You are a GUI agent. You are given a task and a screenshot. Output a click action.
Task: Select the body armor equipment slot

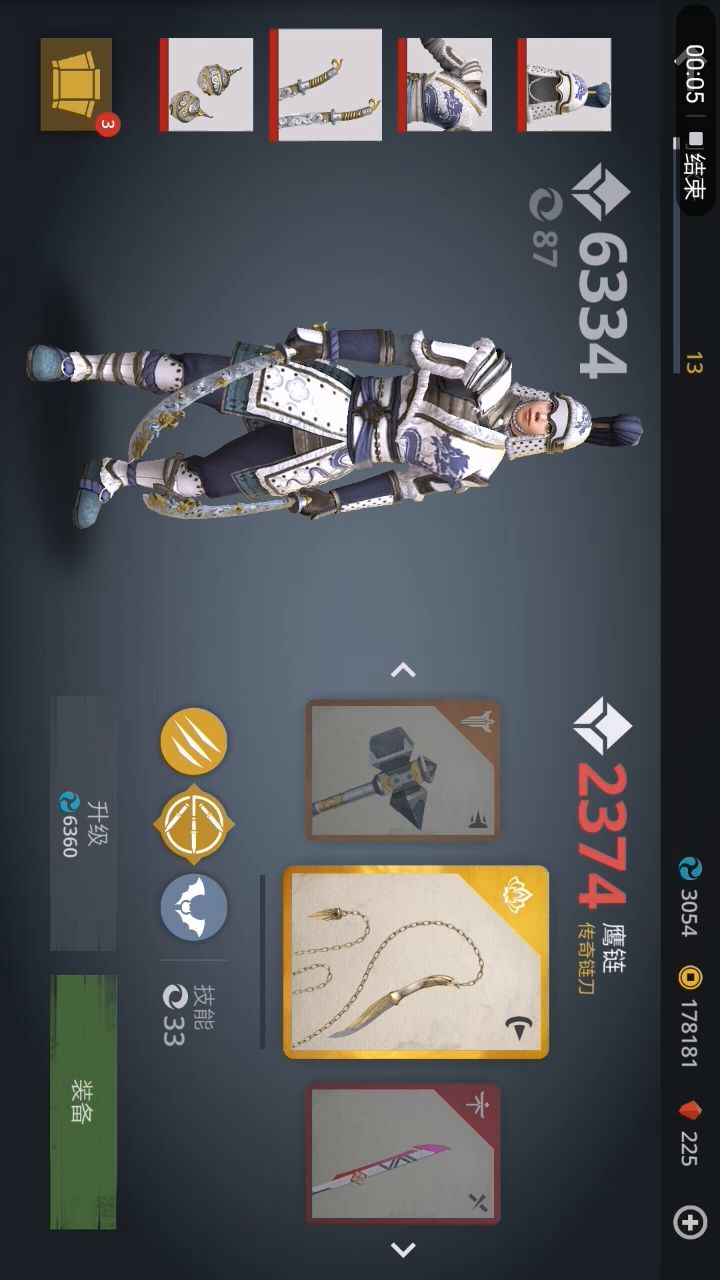[445, 85]
